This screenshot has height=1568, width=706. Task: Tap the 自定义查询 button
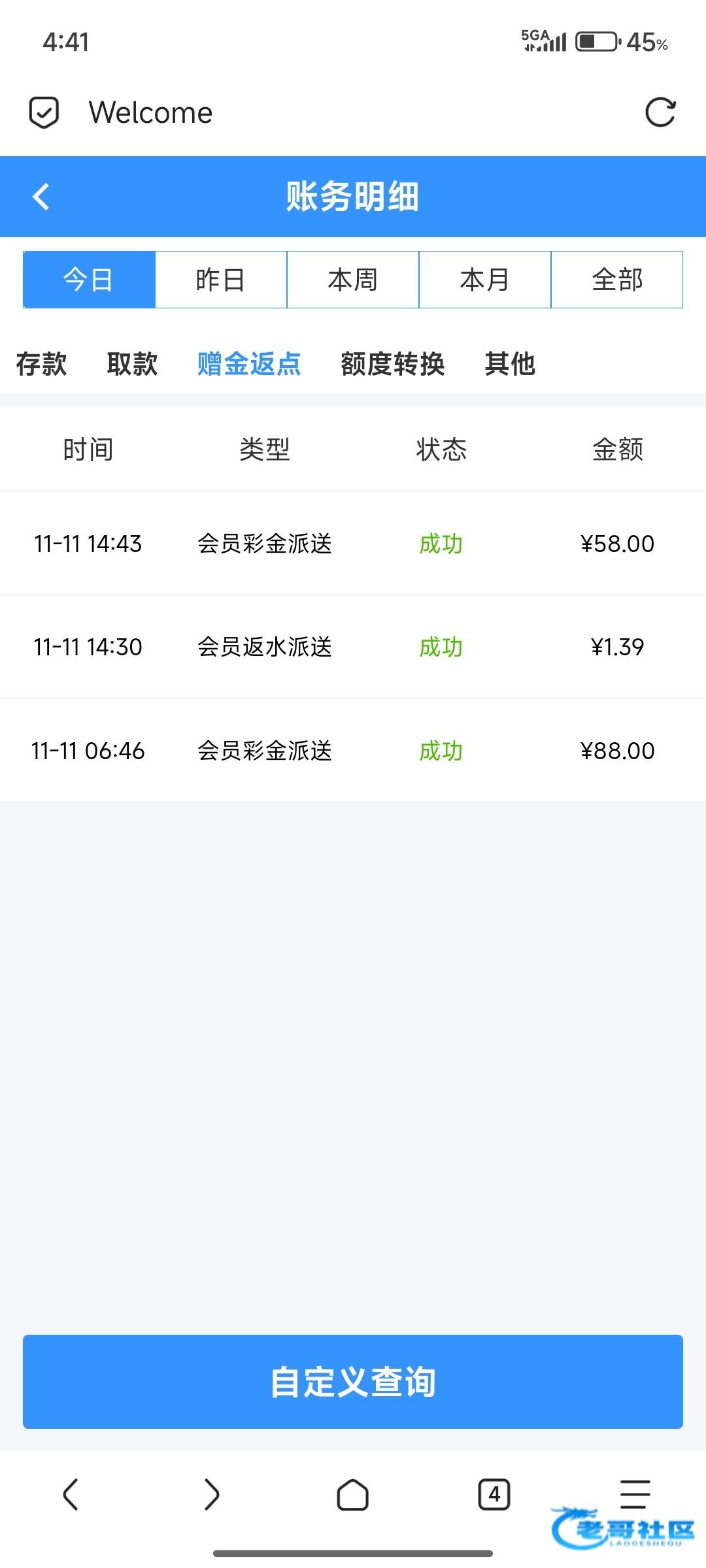click(353, 1382)
